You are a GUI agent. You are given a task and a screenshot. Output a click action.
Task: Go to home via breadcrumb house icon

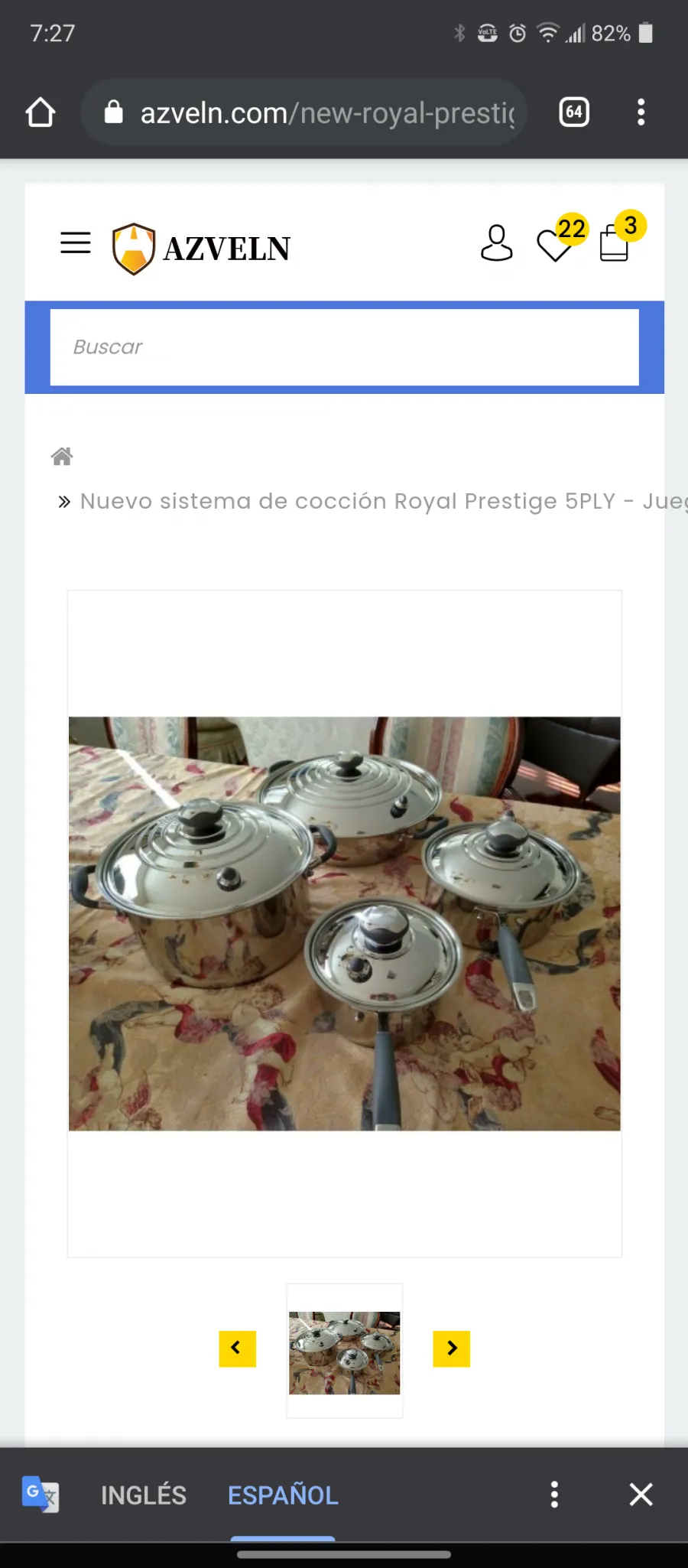click(62, 457)
